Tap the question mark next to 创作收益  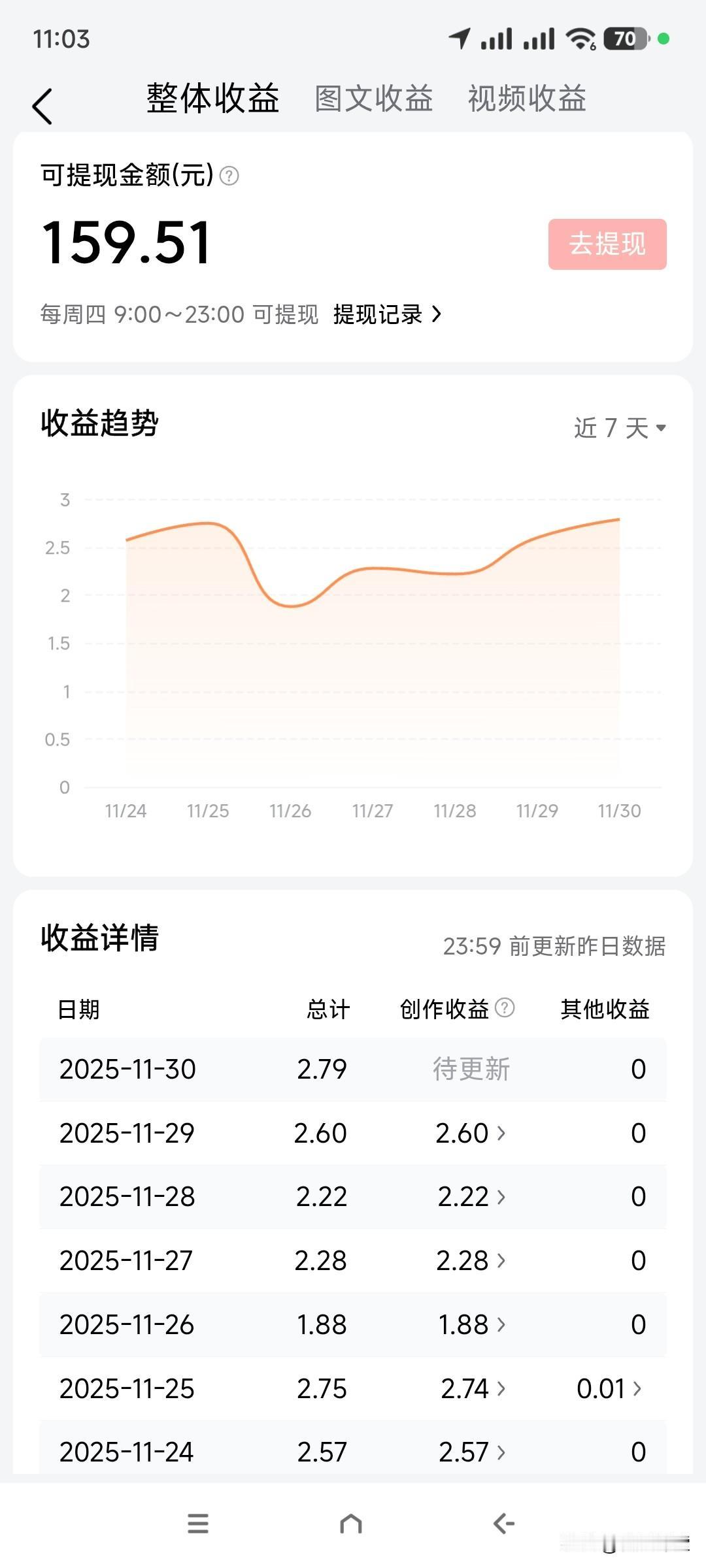504,1007
